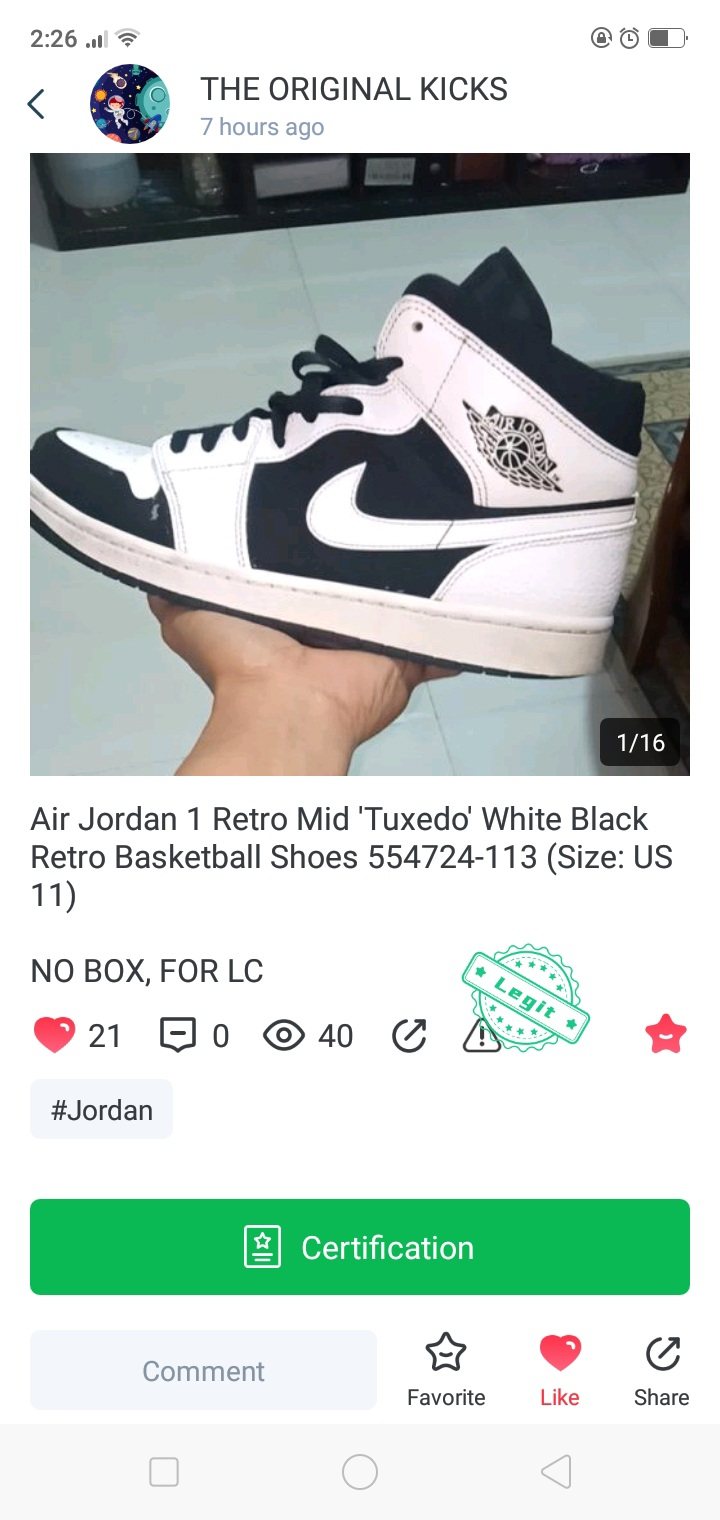Tap the heart icon with 21 likes
Viewport: 720px width, 1520px height.
coord(55,1035)
